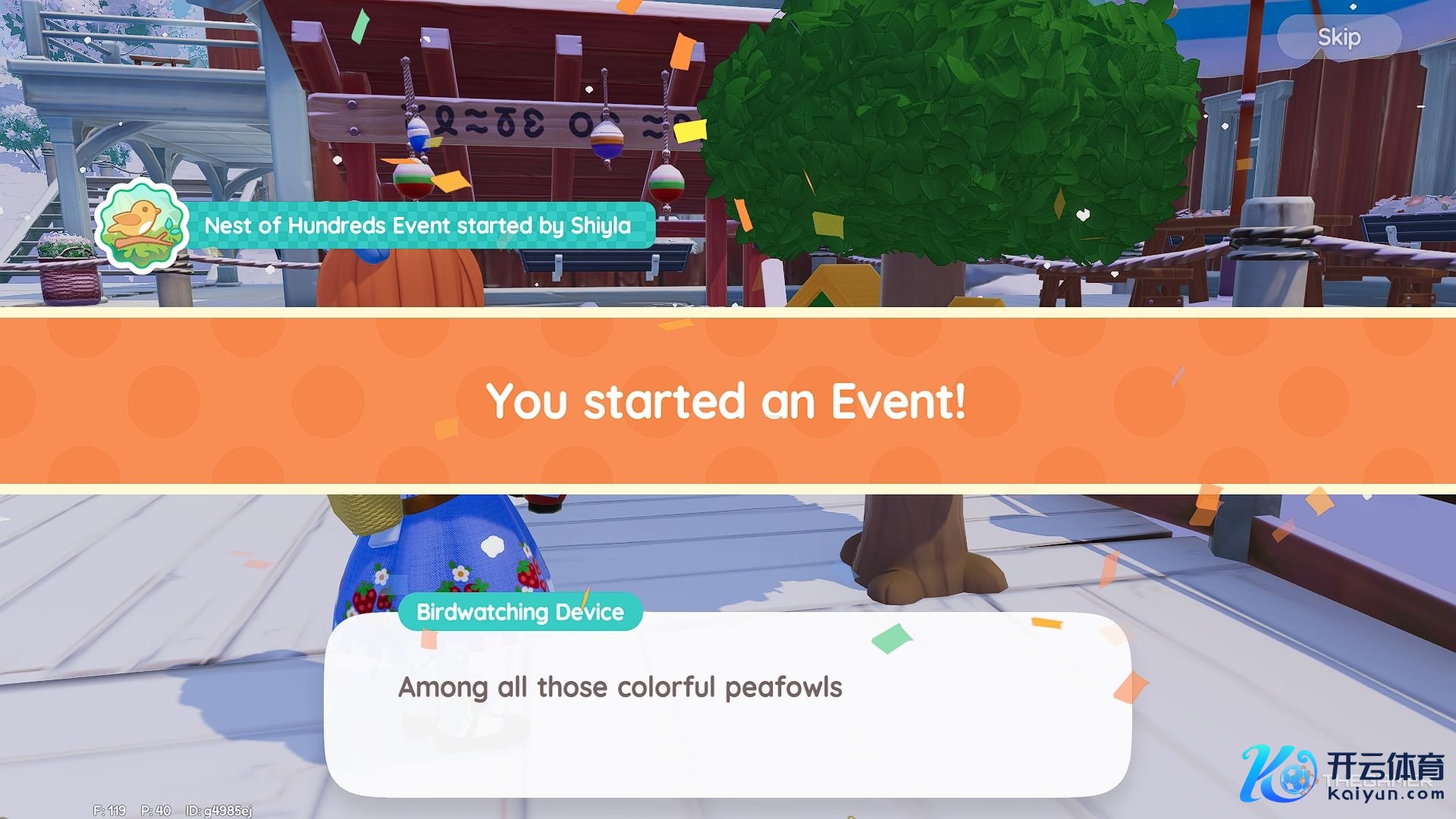Screen dimensions: 1456x819
Task: Skip the event cutscene
Action: (x=1338, y=37)
